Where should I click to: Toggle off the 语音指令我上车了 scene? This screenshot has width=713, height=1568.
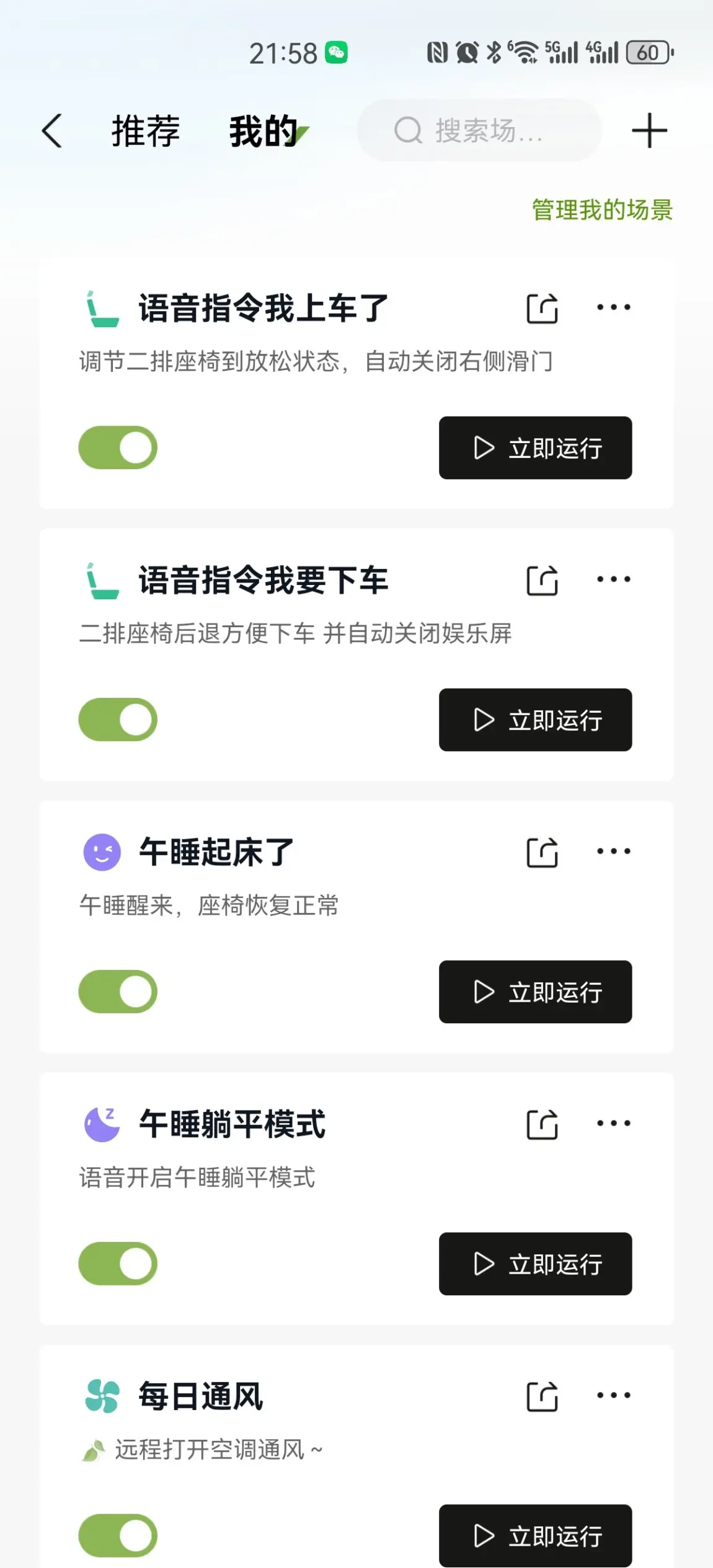[x=118, y=447]
